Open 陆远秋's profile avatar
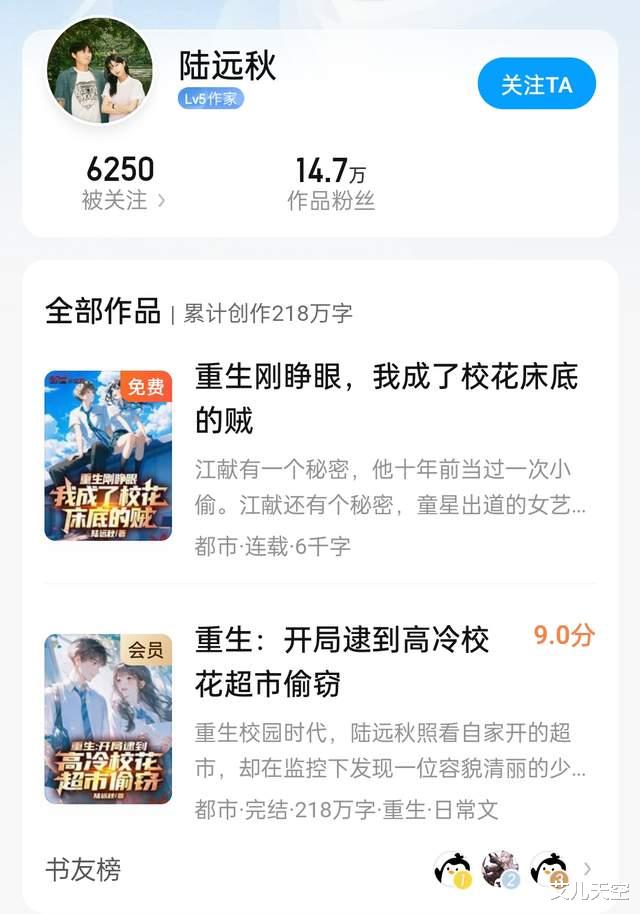 click(100, 72)
